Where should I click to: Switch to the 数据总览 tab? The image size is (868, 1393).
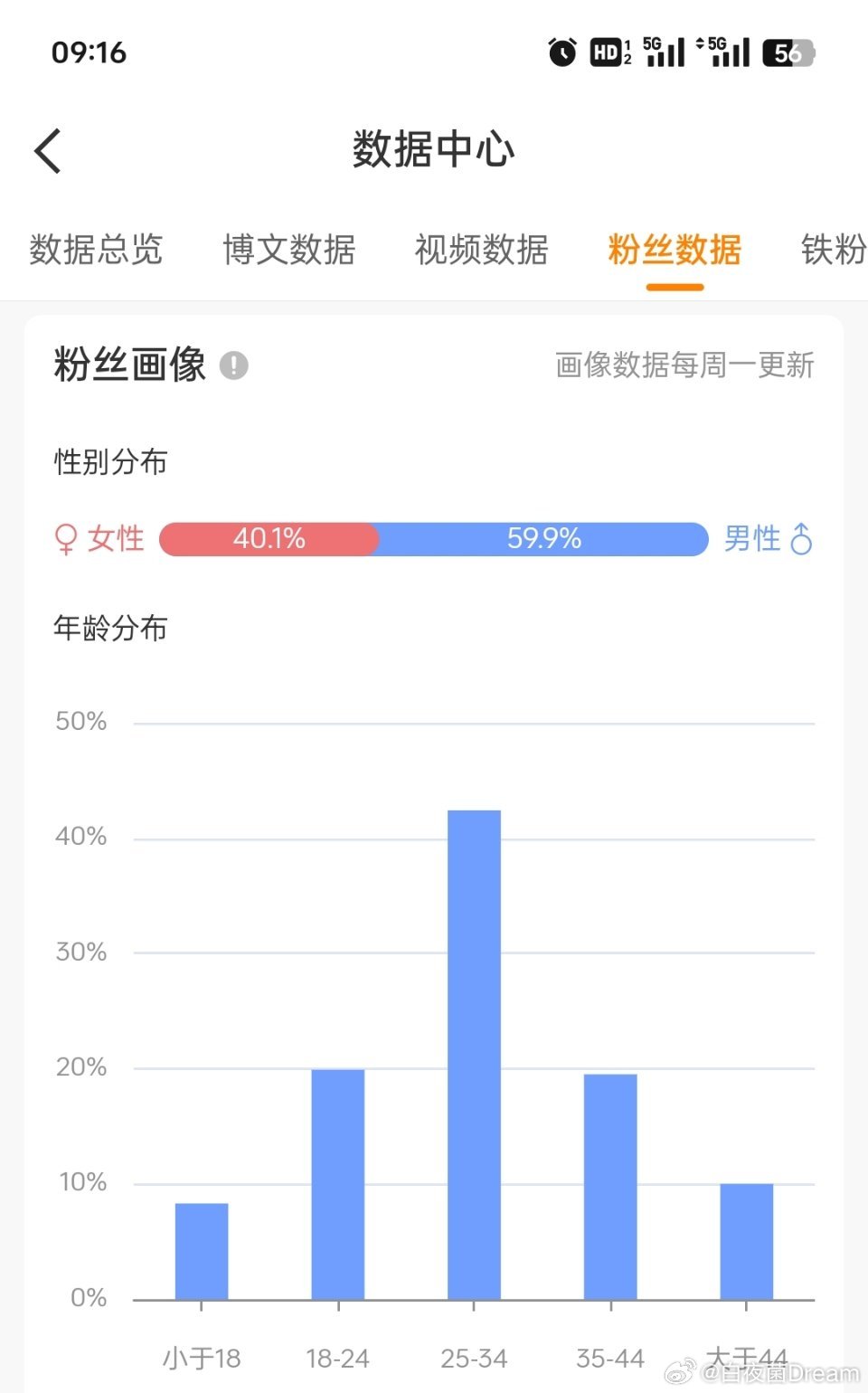pyautogui.click(x=96, y=251)
